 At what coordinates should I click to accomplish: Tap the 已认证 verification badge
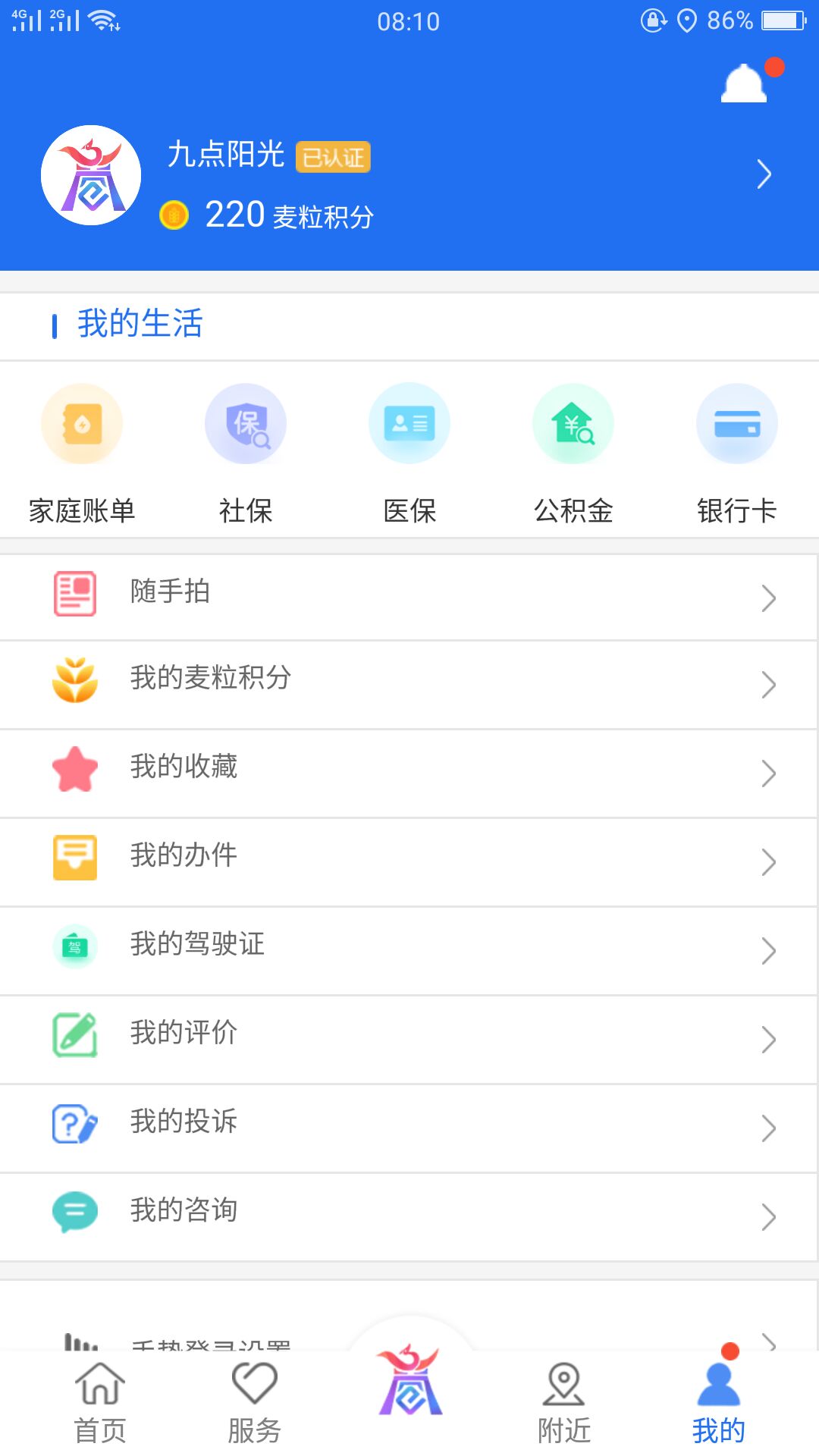(332, 156)
